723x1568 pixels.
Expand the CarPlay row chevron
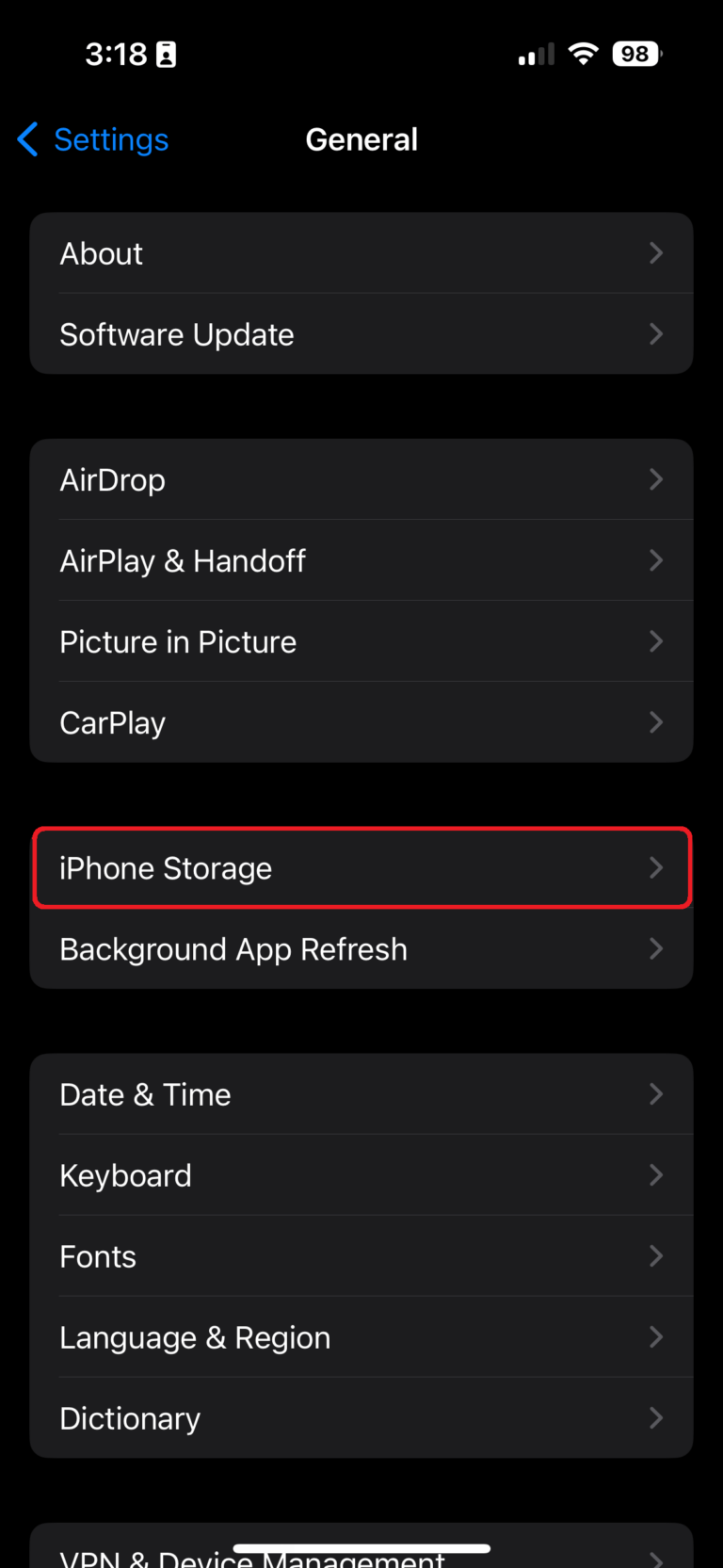656,722
